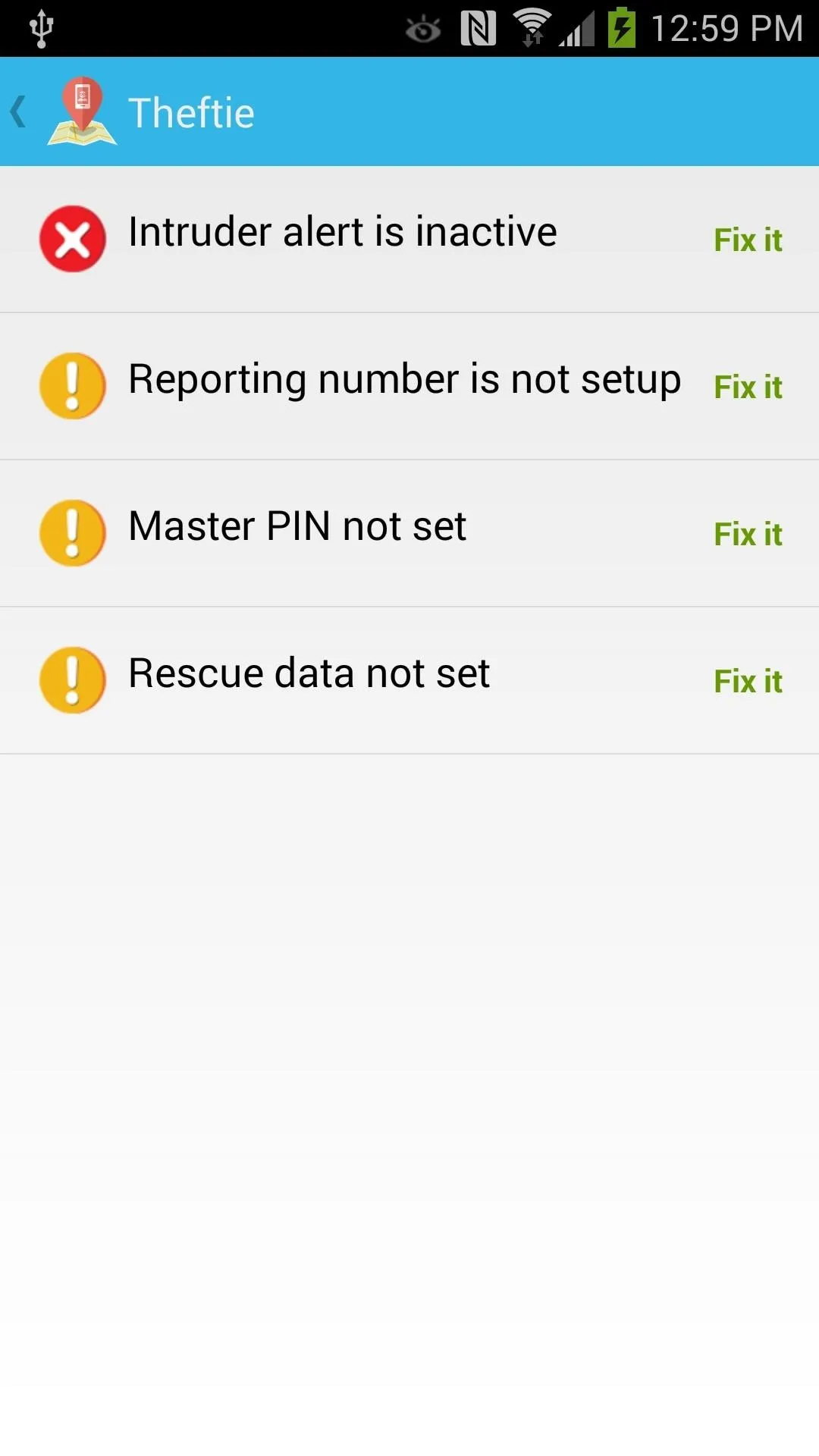The height and width of the screenshot is (1456, 819).
Task: Select Fix it for Rescue data
Action: [748, 681]
